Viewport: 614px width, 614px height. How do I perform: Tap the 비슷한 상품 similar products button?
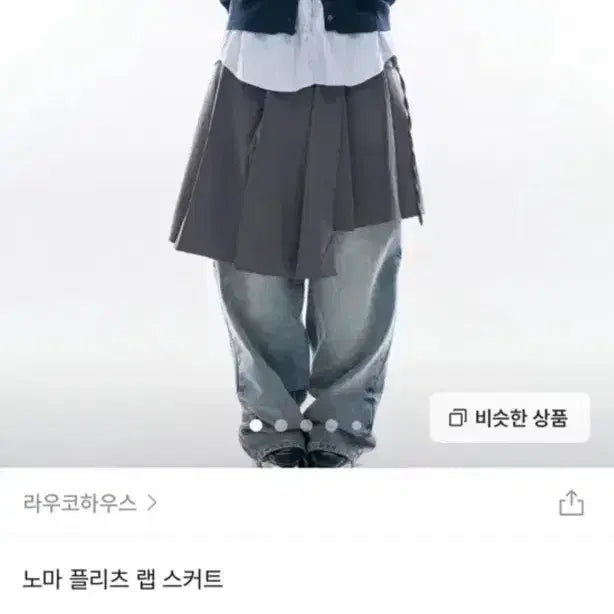pyautogui.click(x=510, y=418)
